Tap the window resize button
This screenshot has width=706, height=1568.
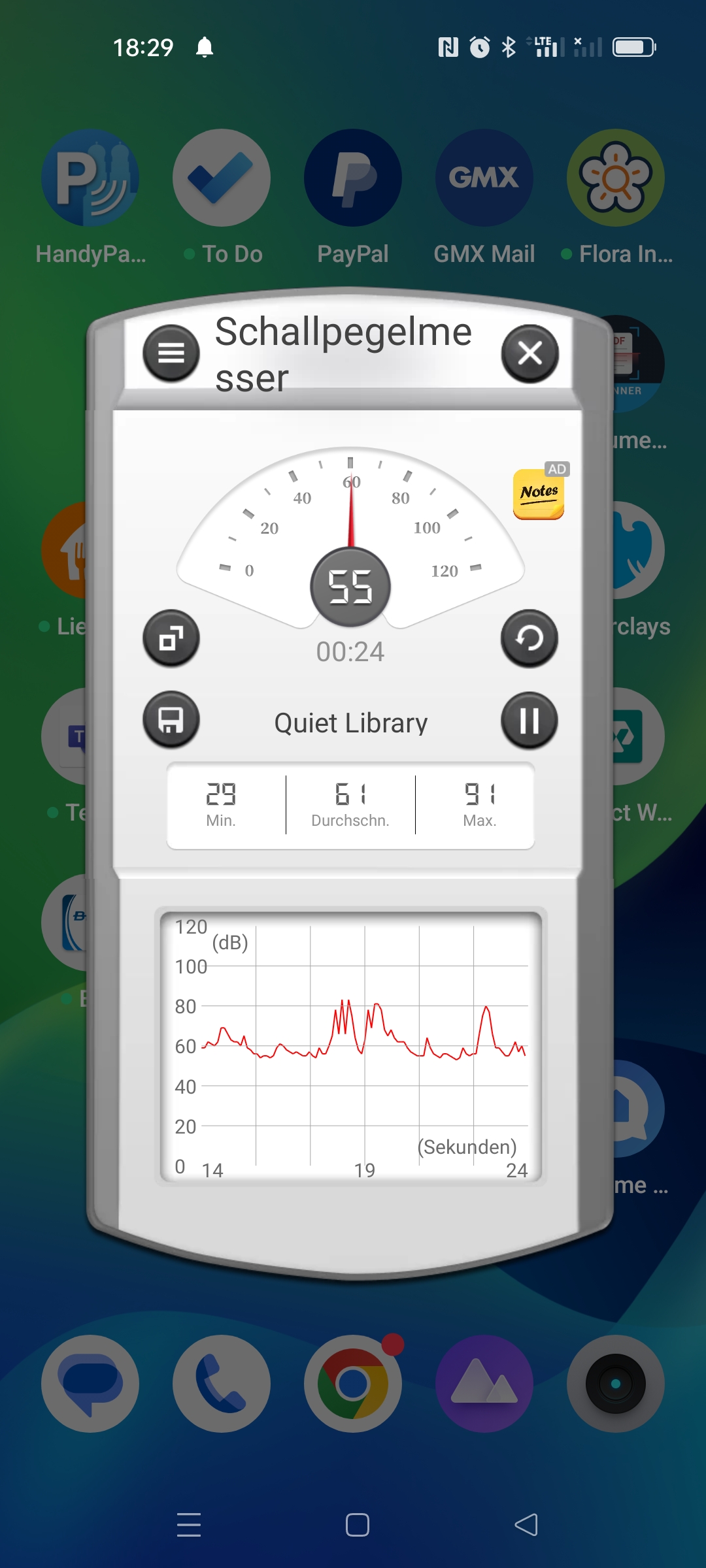(x=171, y=638)
